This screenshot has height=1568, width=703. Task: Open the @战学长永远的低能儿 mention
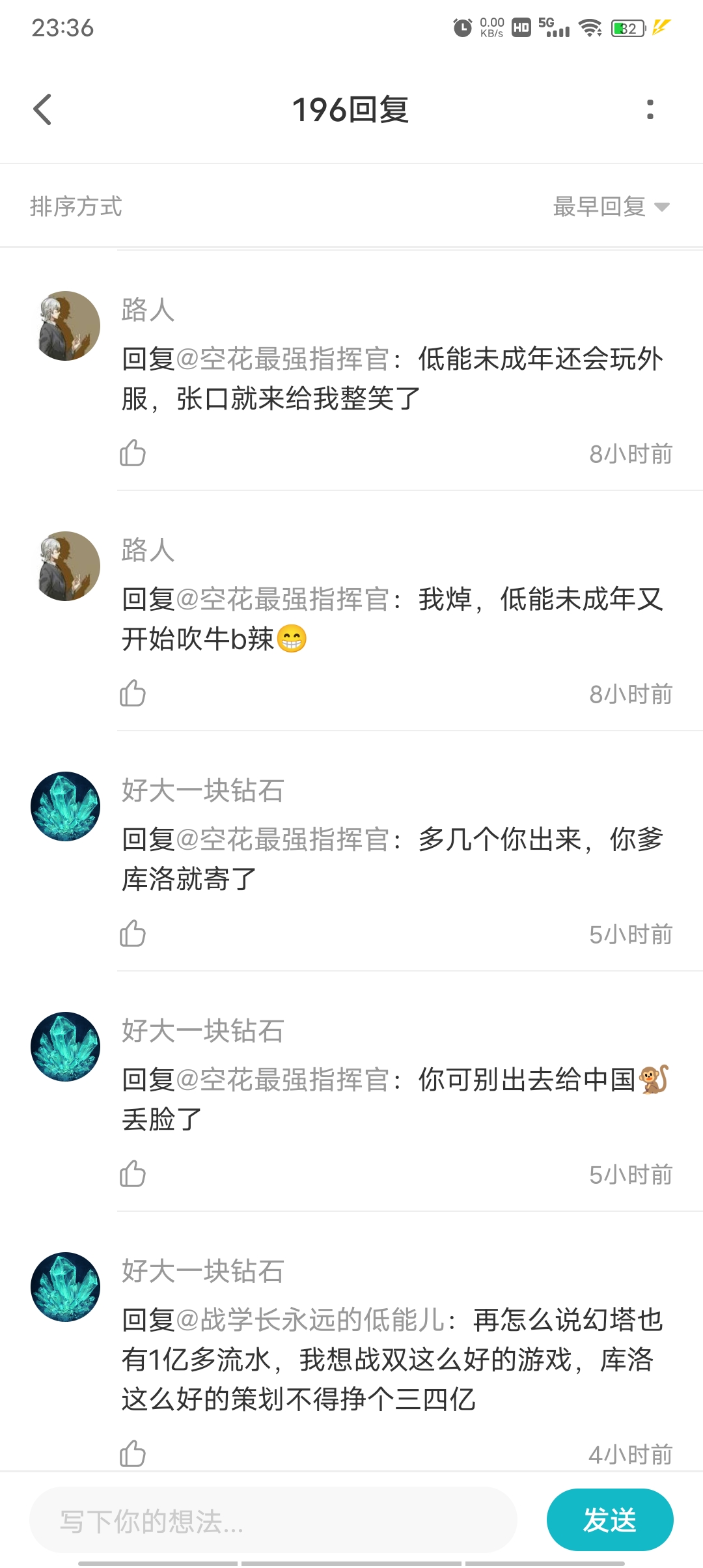tap(311, 1320)
